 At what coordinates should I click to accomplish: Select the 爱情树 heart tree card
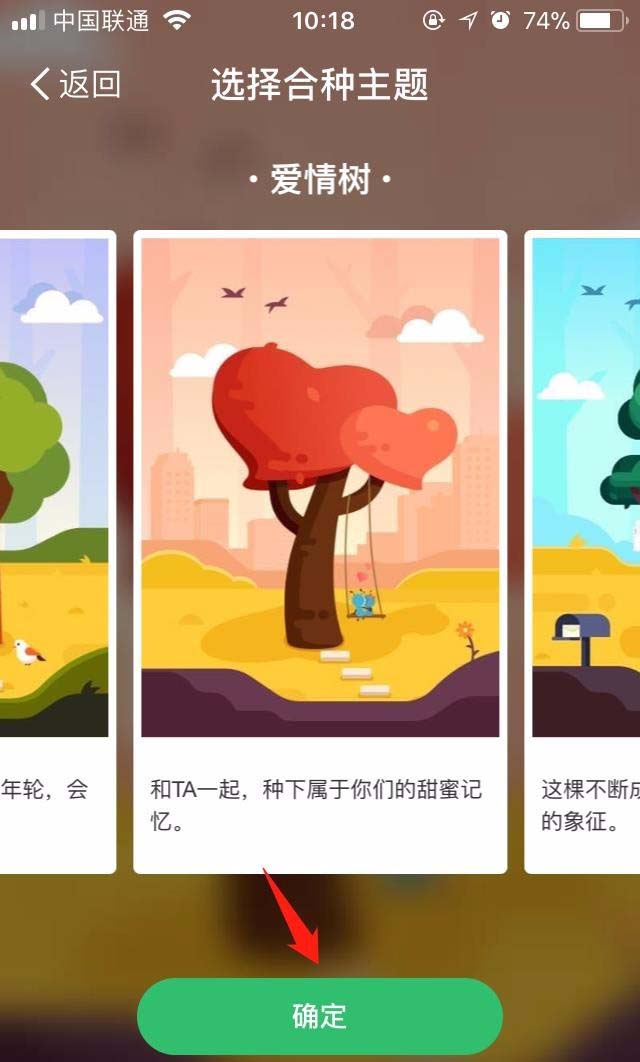click(320, 520)
